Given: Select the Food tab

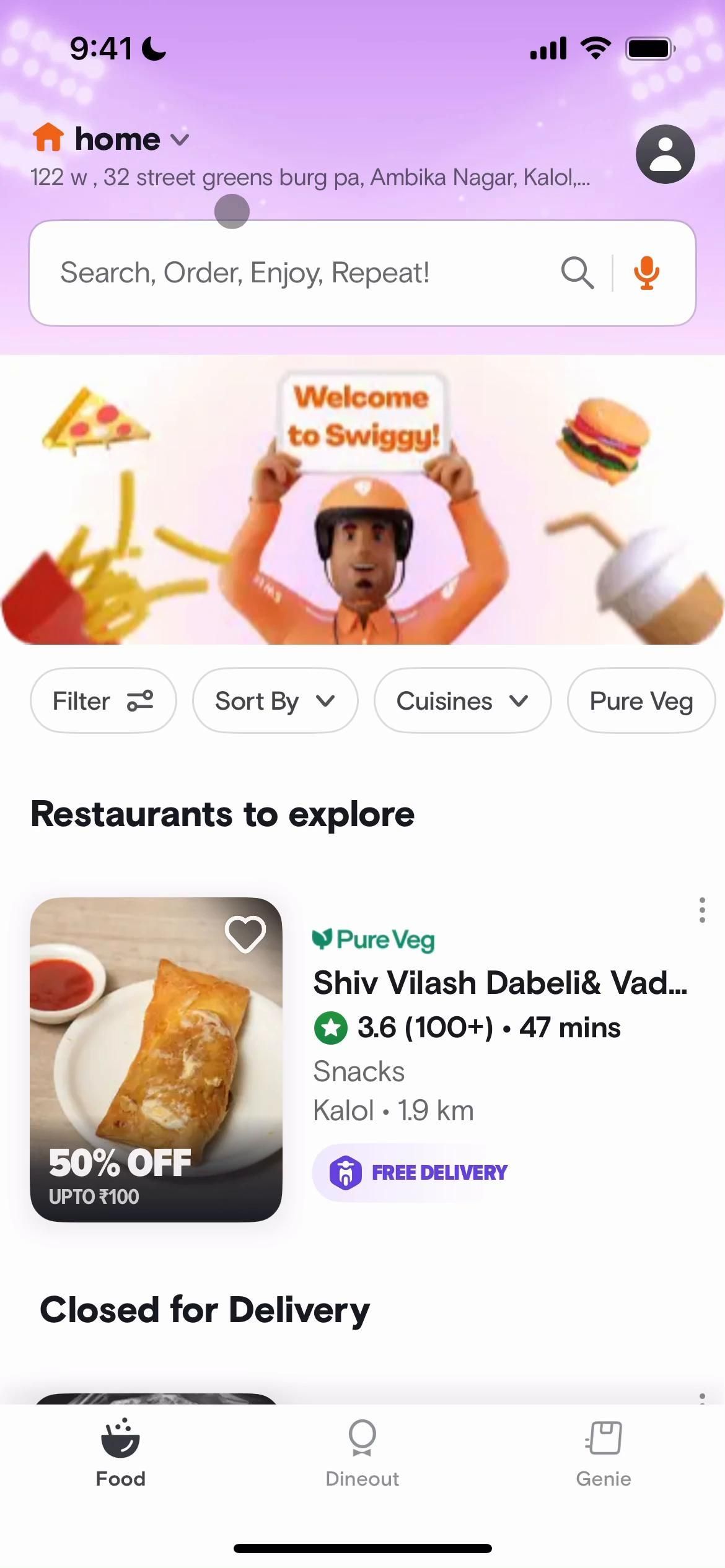Looking at the screenshot, I should pos(120,1453).
